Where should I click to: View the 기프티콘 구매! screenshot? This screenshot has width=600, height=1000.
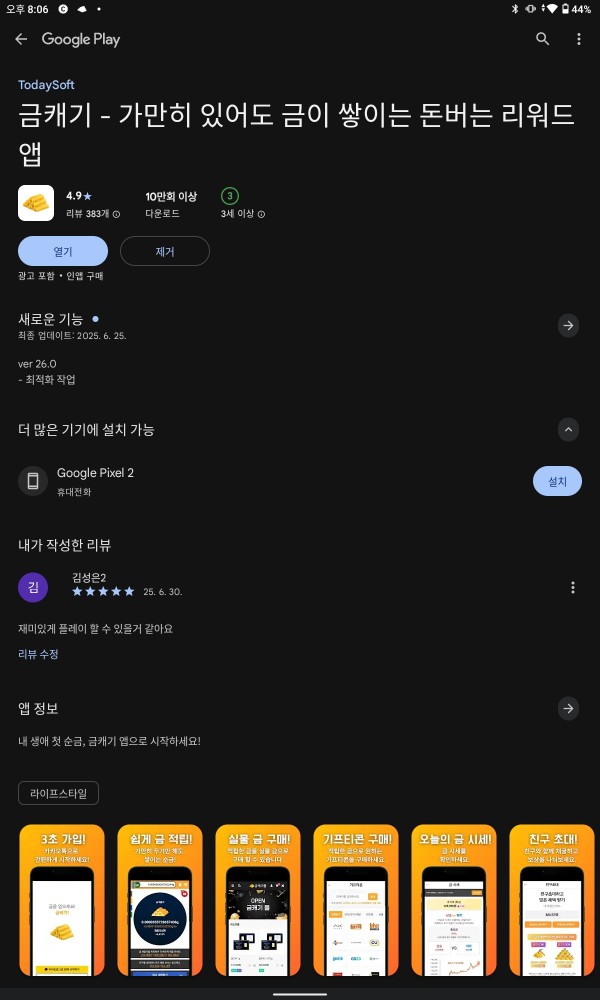coord(356,901)
